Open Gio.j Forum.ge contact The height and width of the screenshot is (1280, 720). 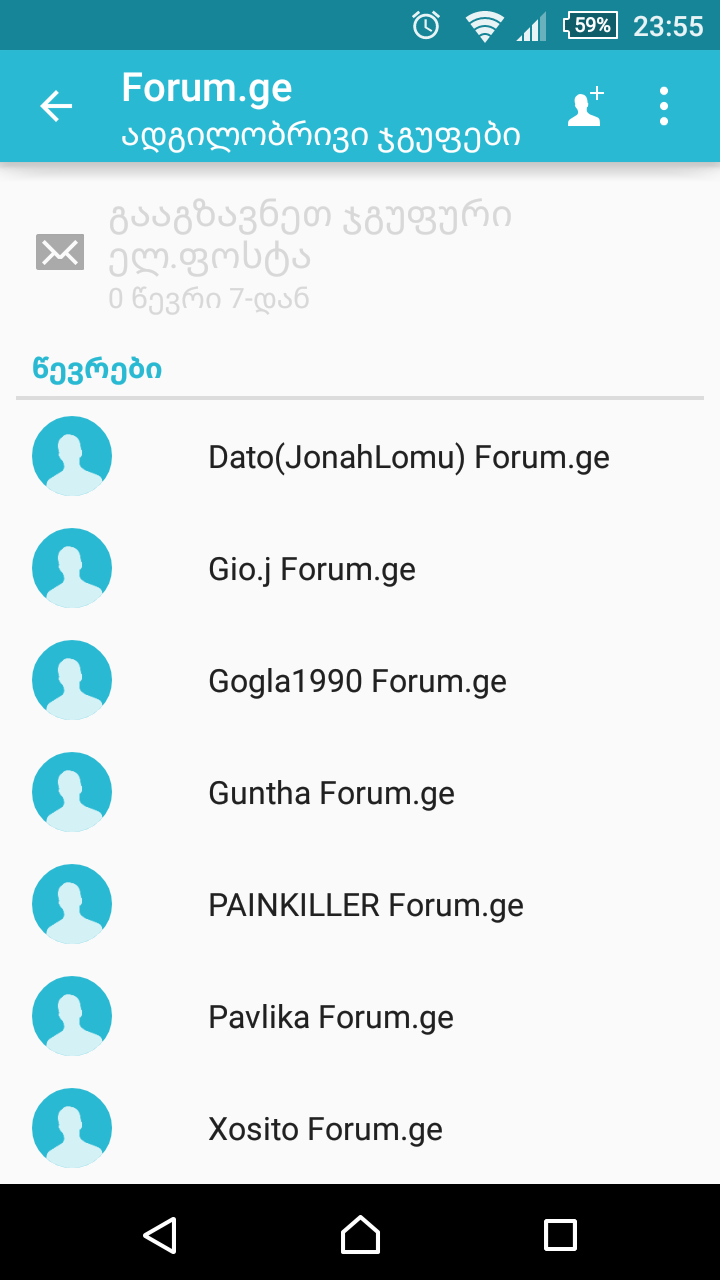click(x=312, y=569)
